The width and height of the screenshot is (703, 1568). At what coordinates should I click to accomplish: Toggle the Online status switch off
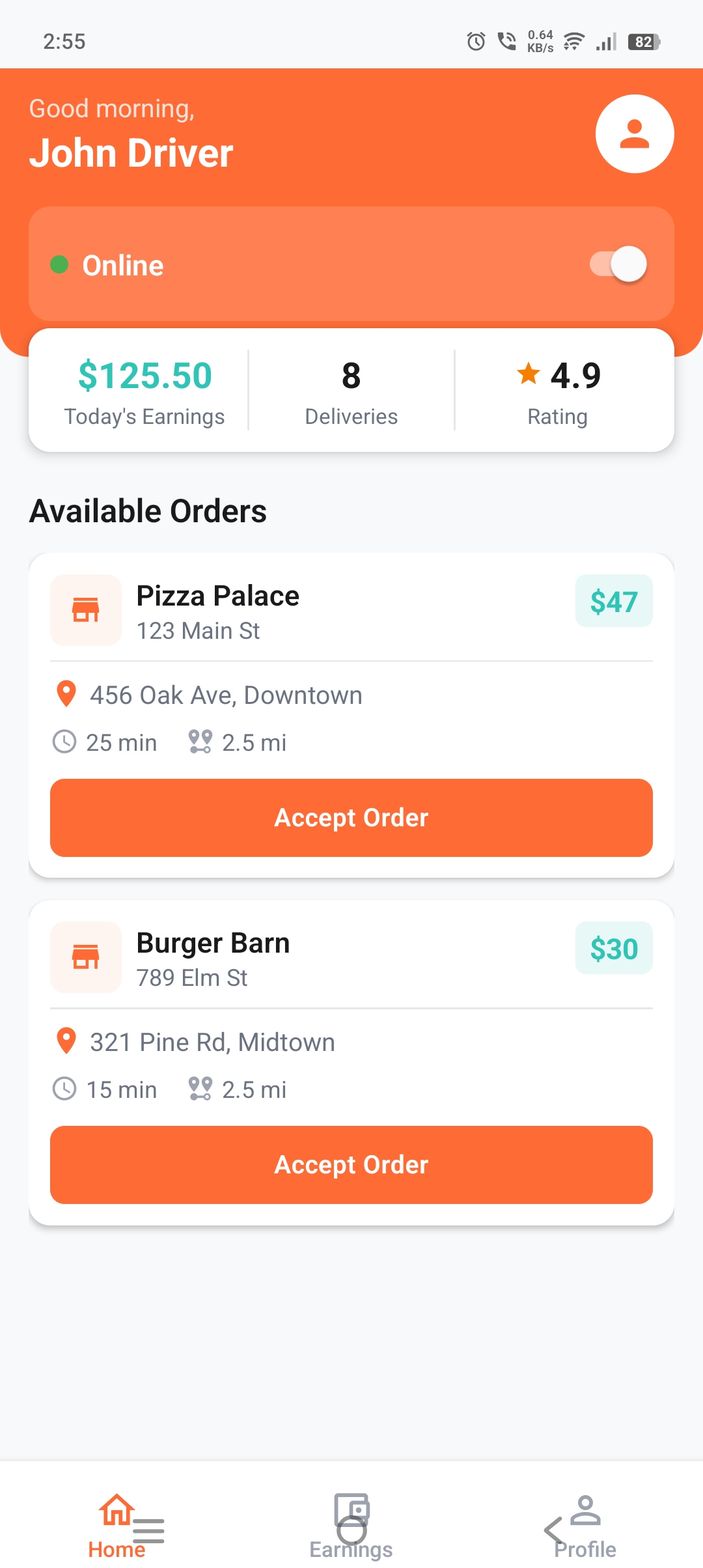(618, 264)
